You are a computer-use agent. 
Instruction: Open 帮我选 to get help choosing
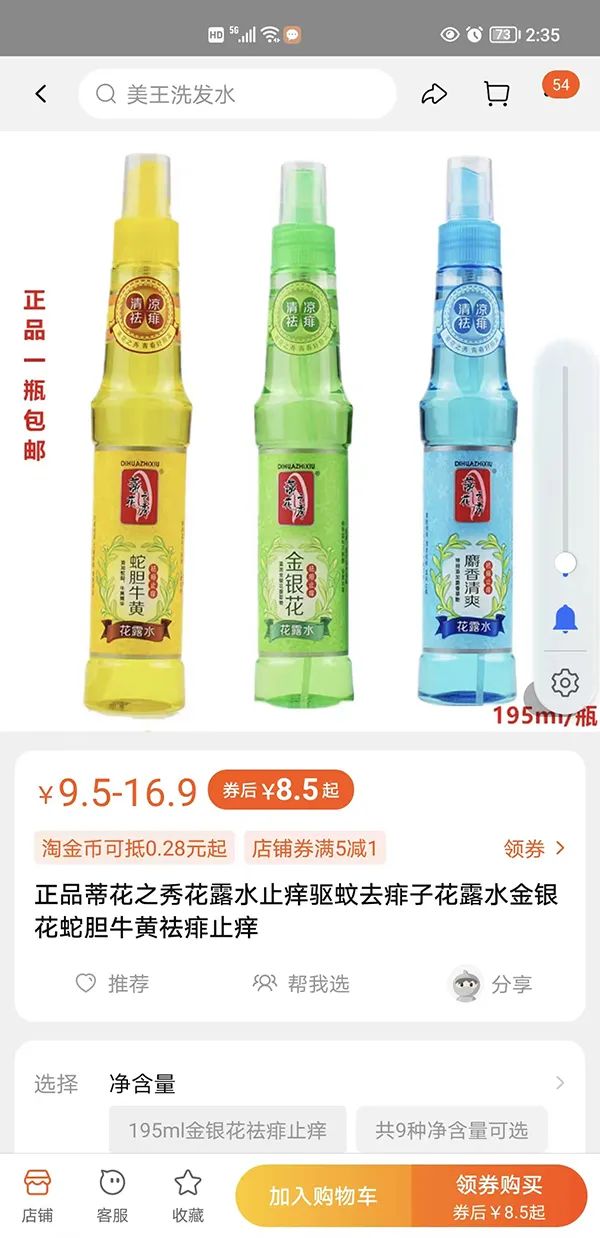(301, 984)
